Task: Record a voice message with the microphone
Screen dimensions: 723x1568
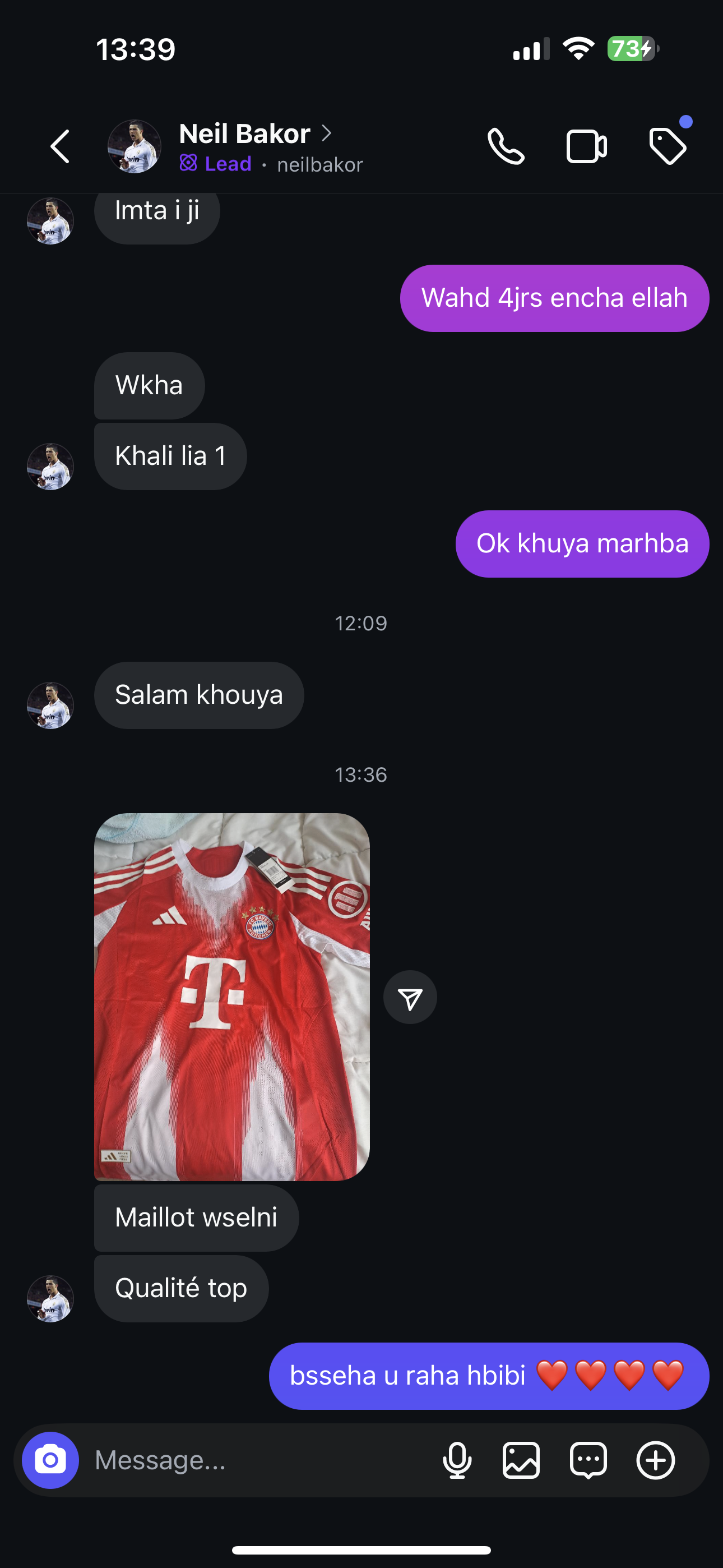Action: (457, 1460)
